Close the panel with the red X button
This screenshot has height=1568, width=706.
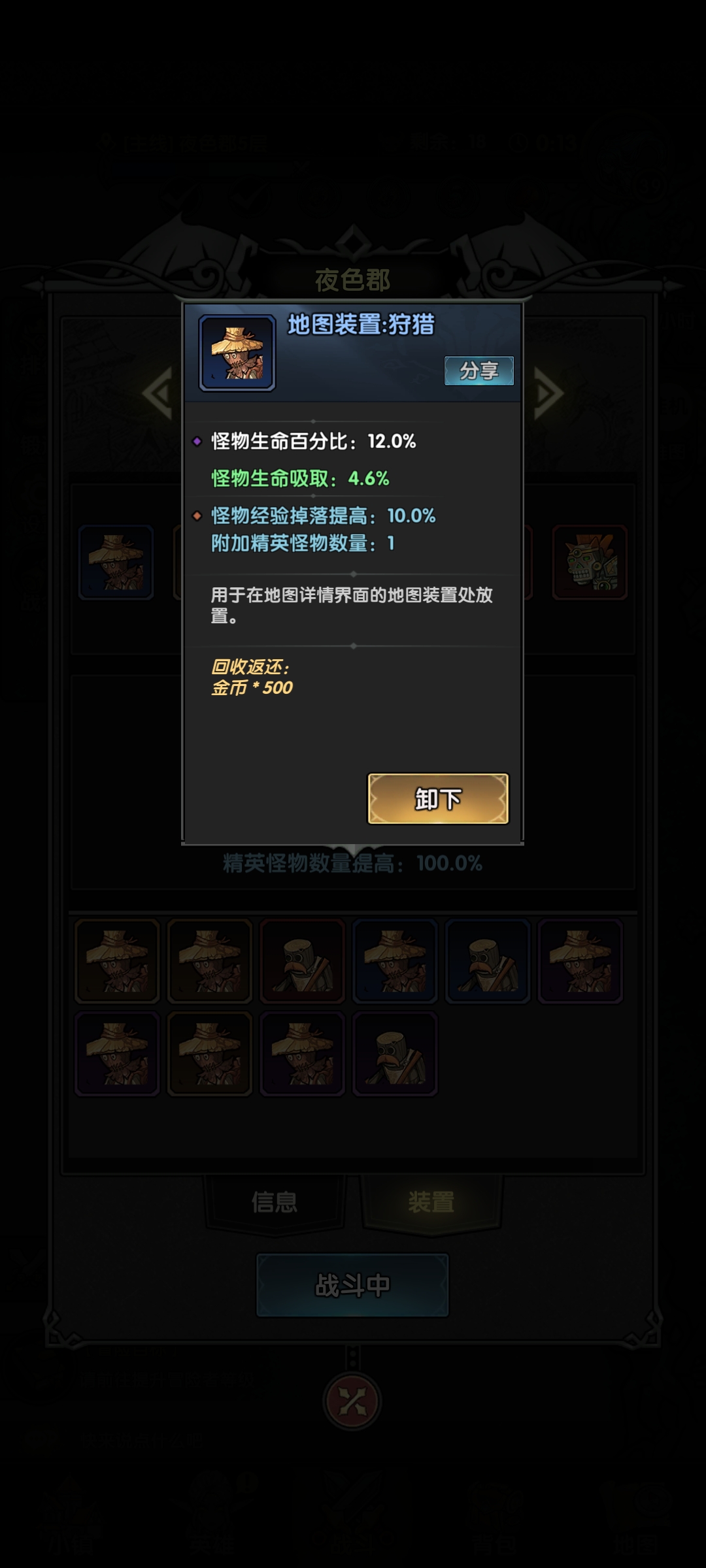tap(352, 1401)
